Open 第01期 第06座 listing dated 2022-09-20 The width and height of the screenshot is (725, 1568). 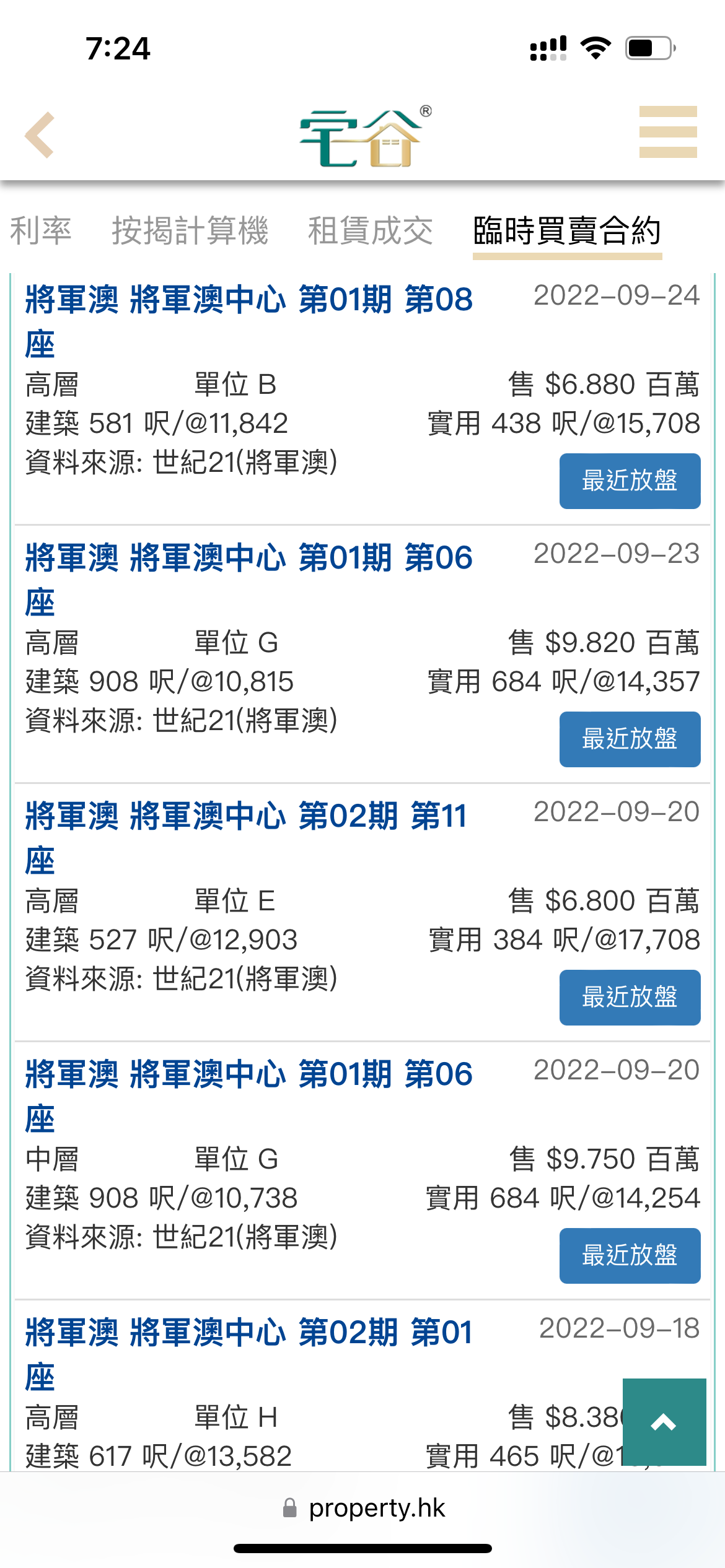click(x=249, y=1097)
